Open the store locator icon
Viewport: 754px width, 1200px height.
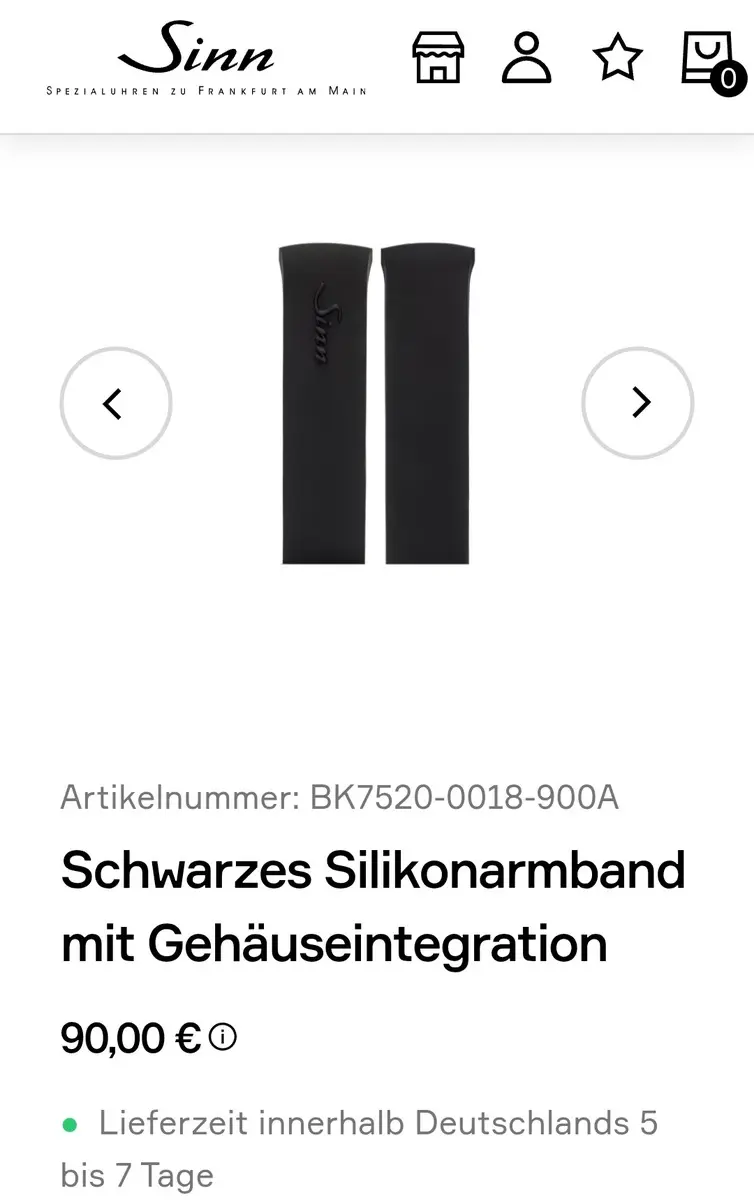[x=439, y=58]
